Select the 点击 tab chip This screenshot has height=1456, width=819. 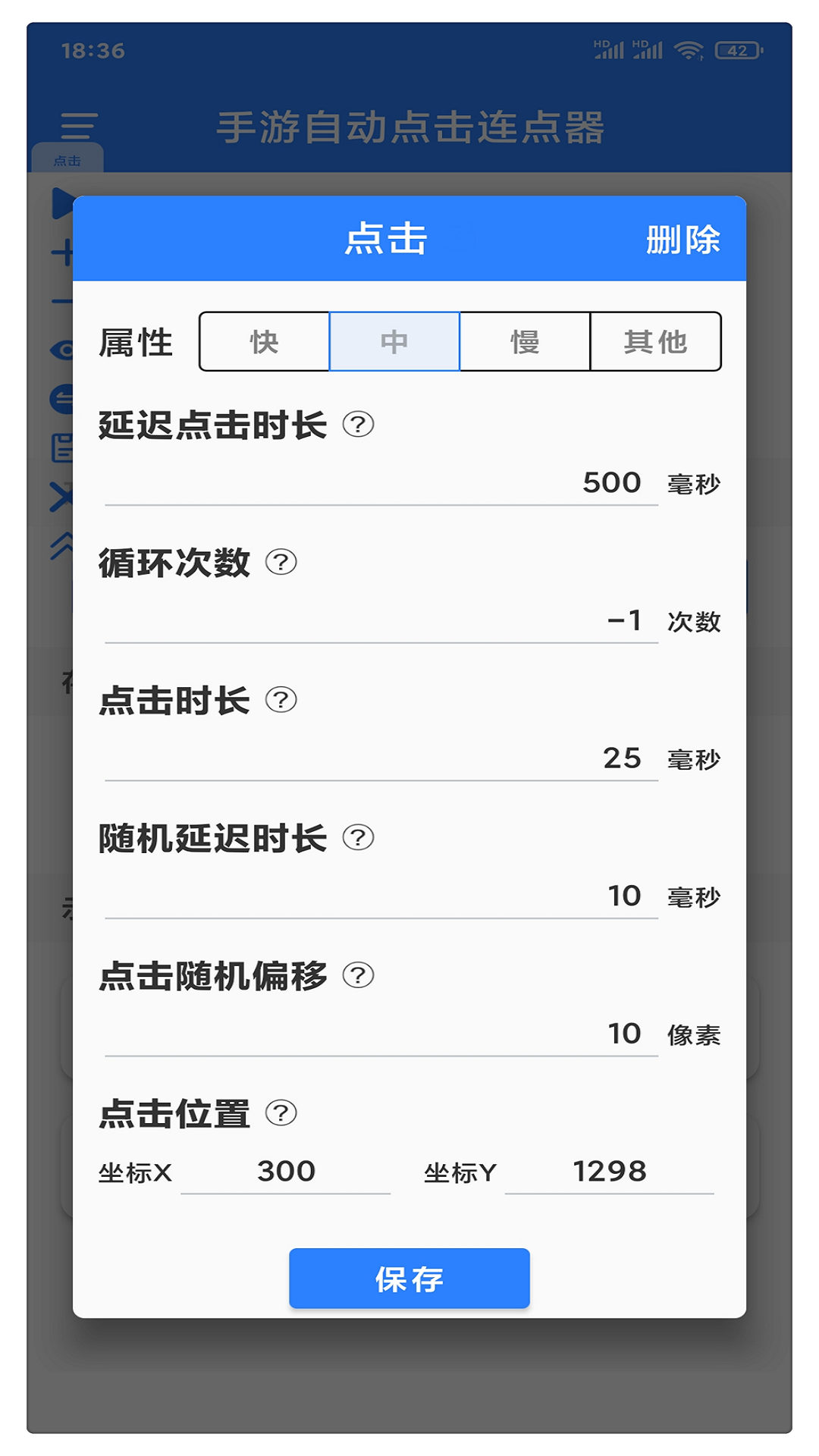(69, 162)
